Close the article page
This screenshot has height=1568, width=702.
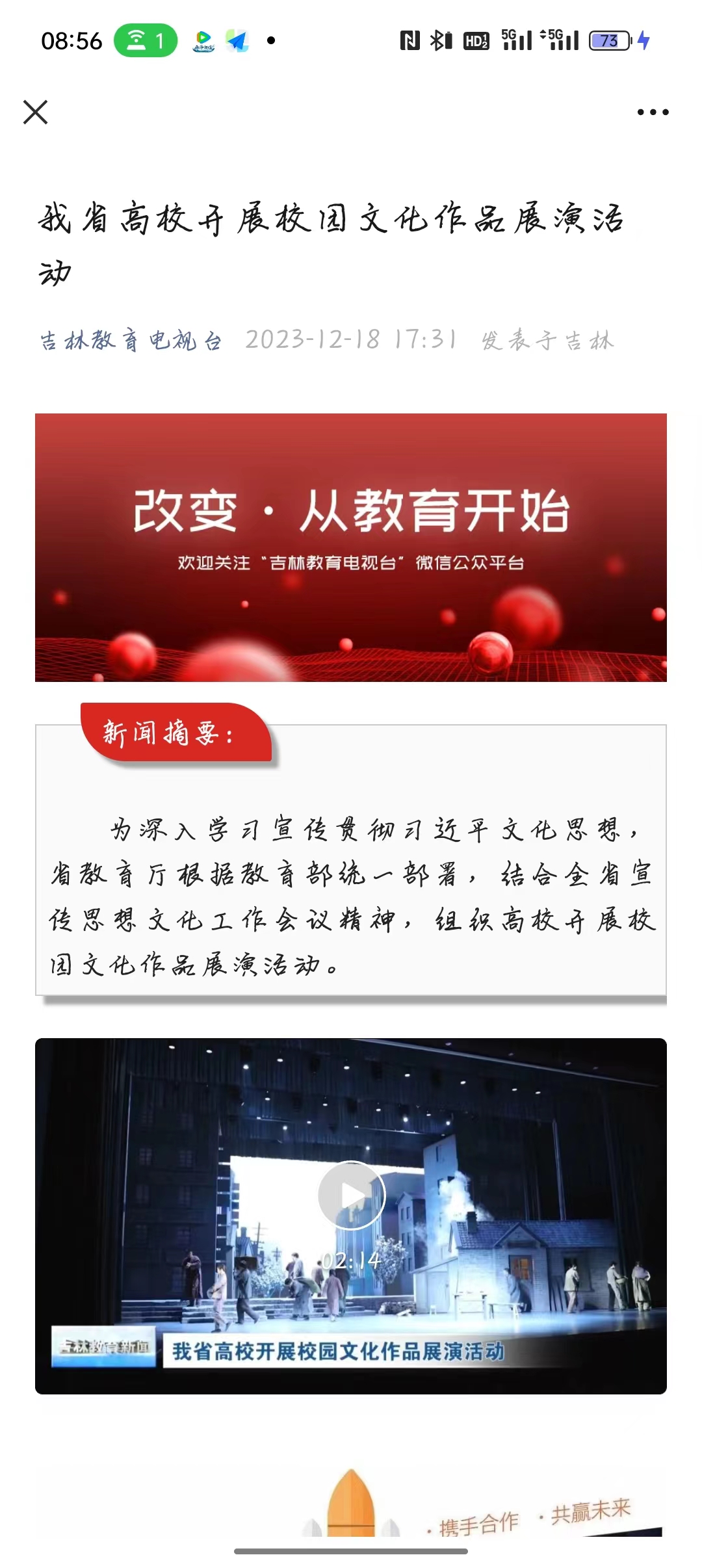(x=36, y=112)
